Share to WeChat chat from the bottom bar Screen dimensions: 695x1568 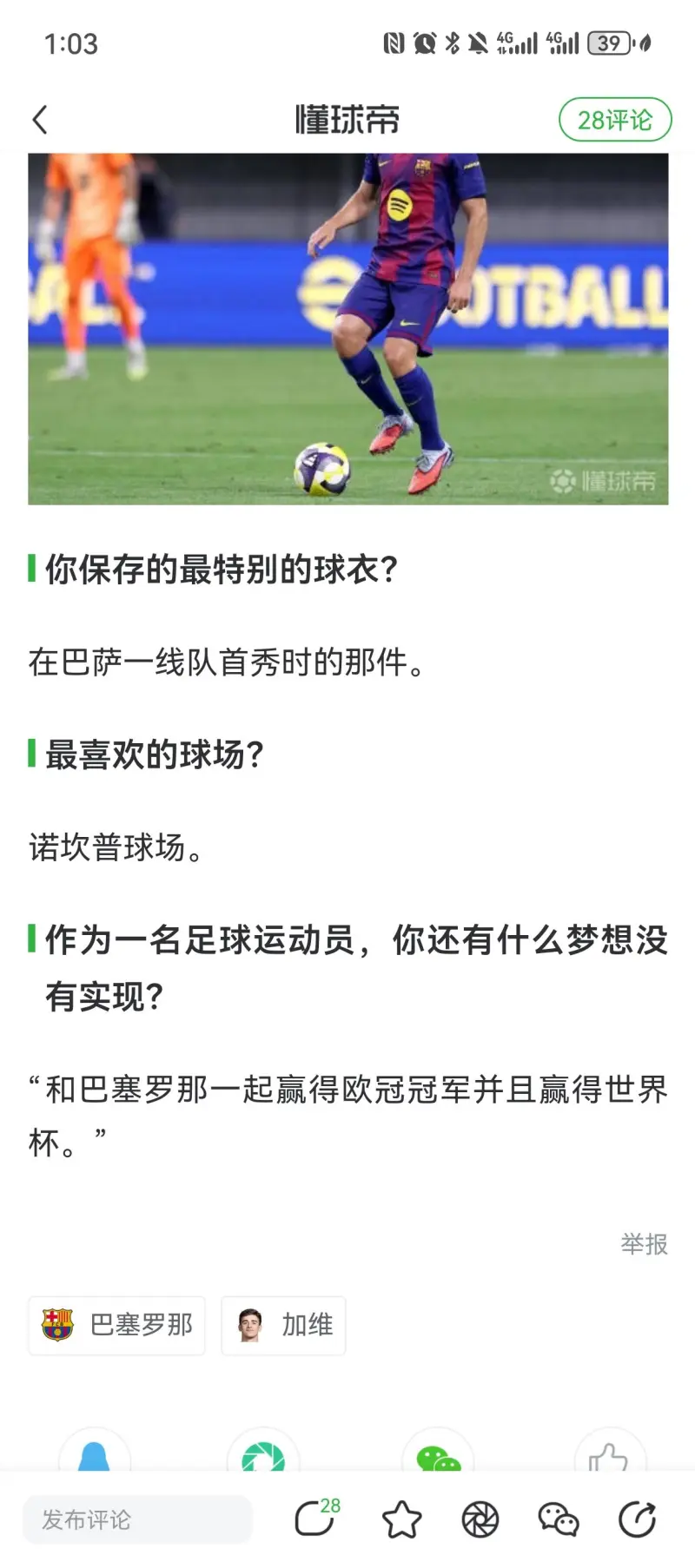558,1519
